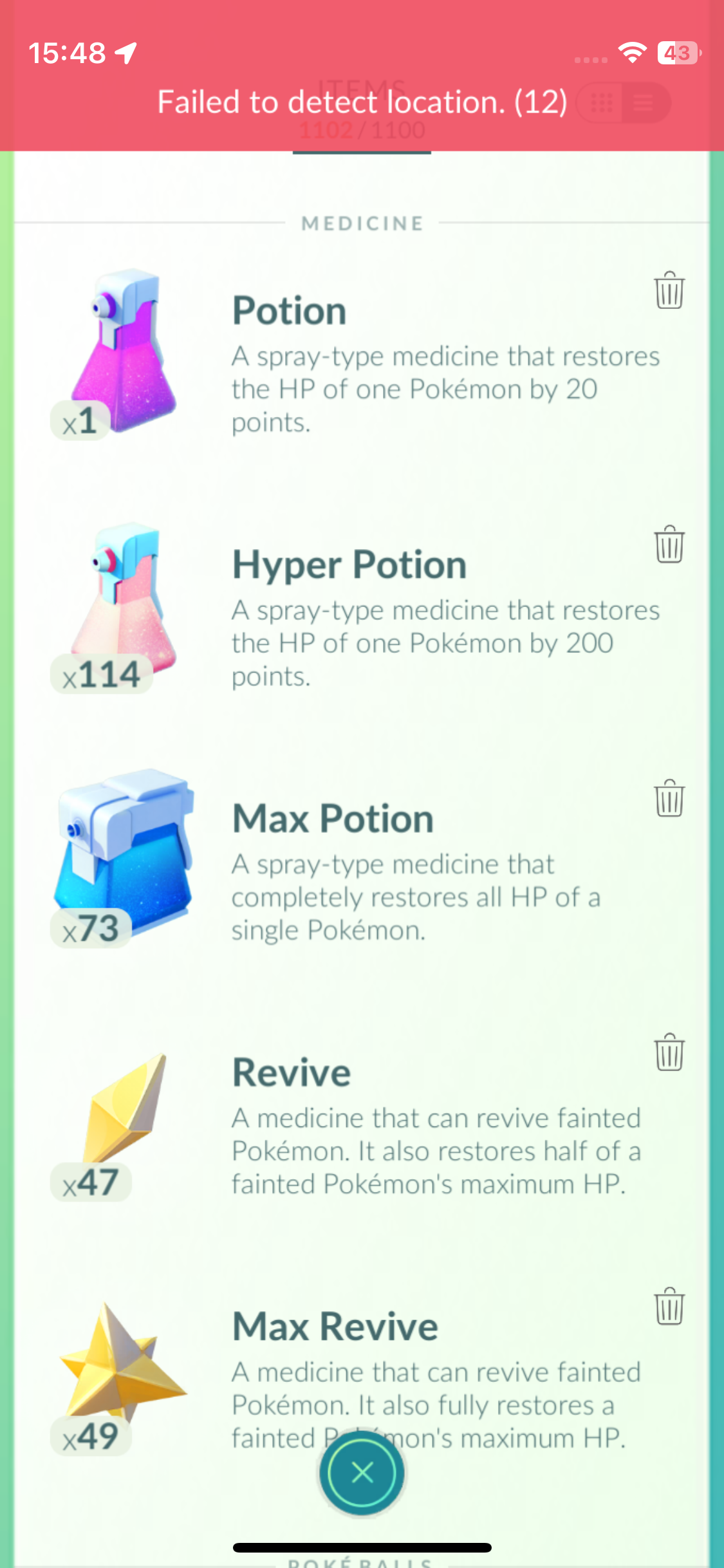Delete Max Potion items via trash icon
724x1568 pixels.
[669, 798]
